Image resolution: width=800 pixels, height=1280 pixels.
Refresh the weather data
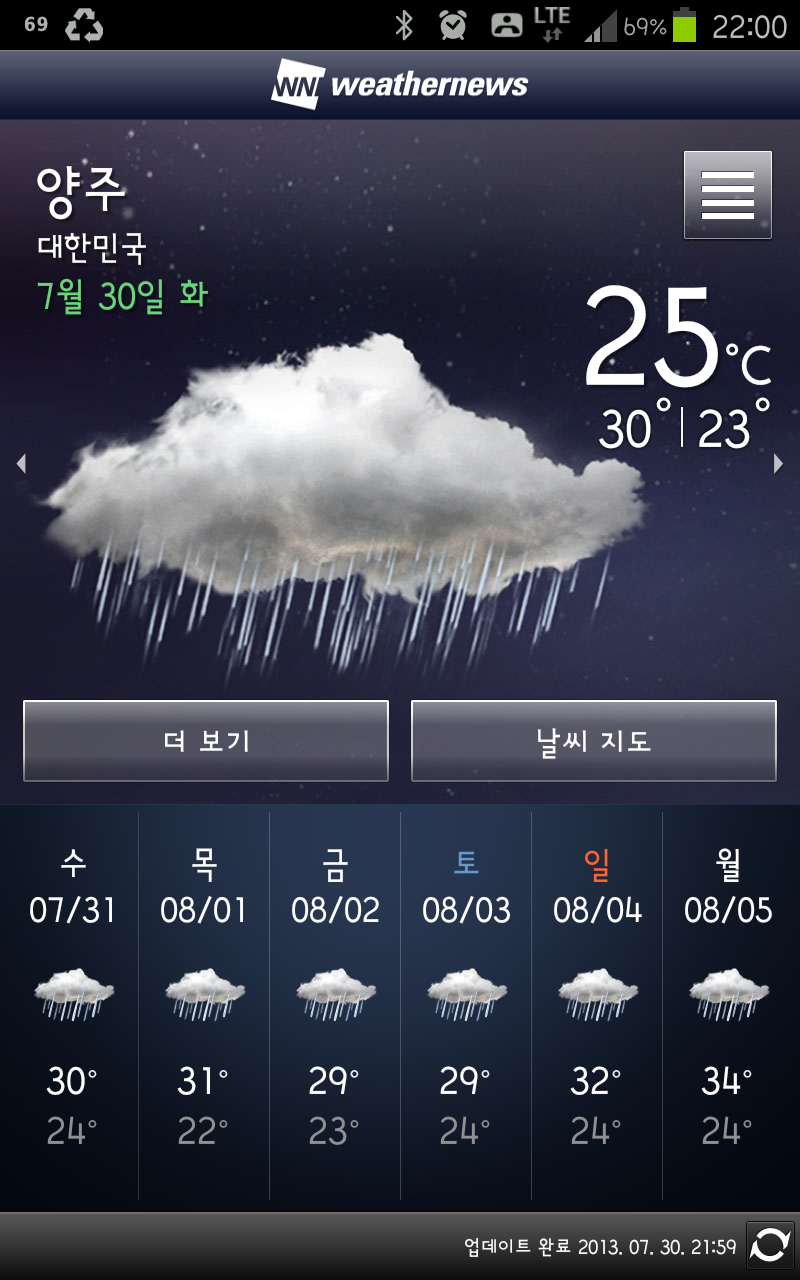point(770,1245)
